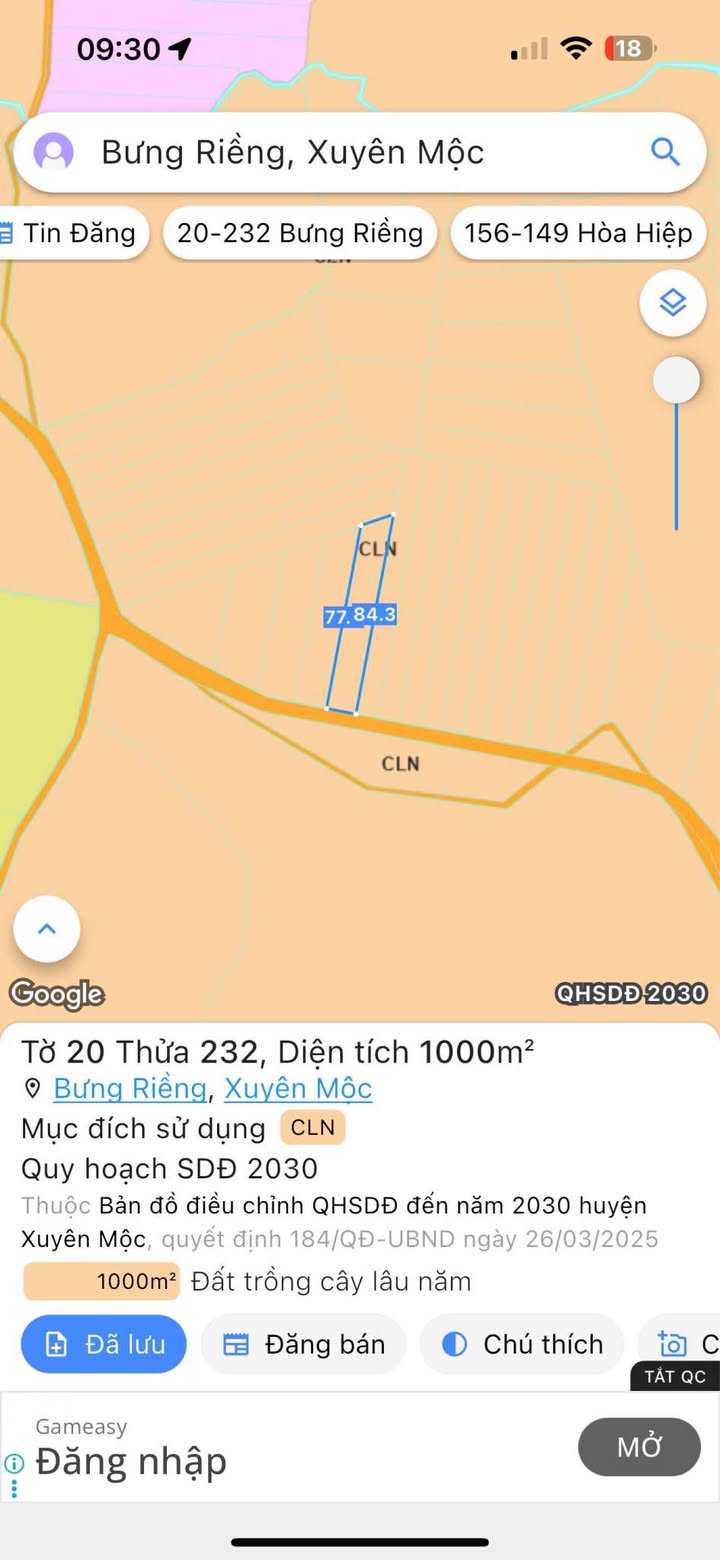Tap the search magnifier icon
Screen dimensions: 720x1560
pos(665,152)
